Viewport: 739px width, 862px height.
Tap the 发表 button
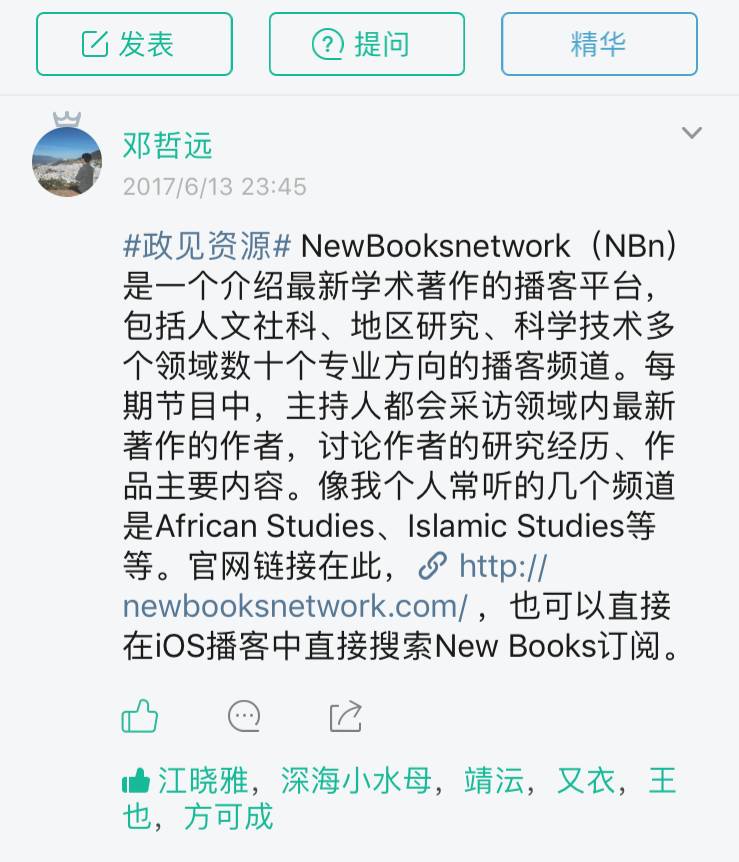134,44
